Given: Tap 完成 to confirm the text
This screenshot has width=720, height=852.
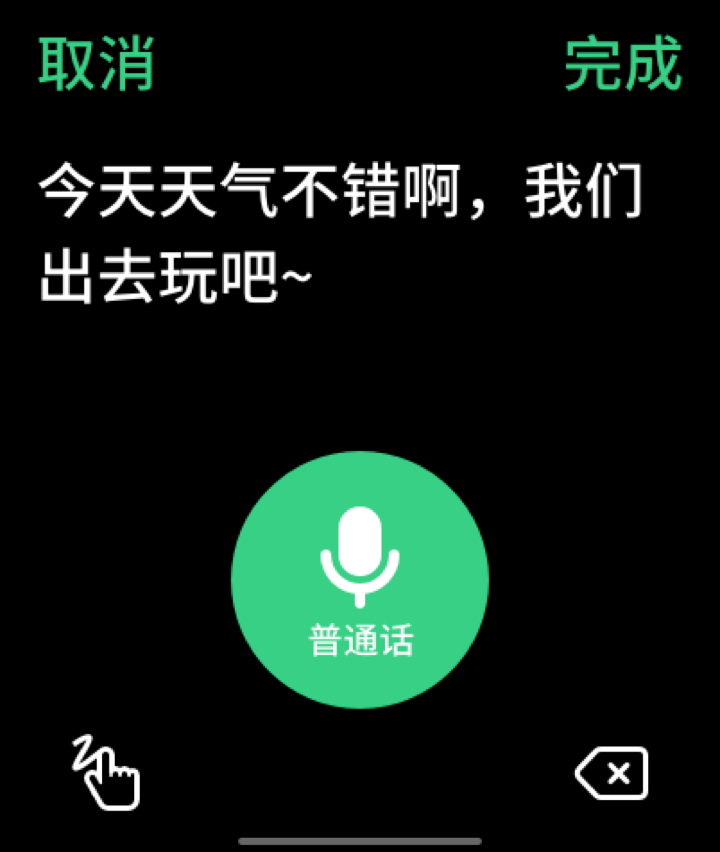Looking at the screenshot, I should tap(622, 64).
